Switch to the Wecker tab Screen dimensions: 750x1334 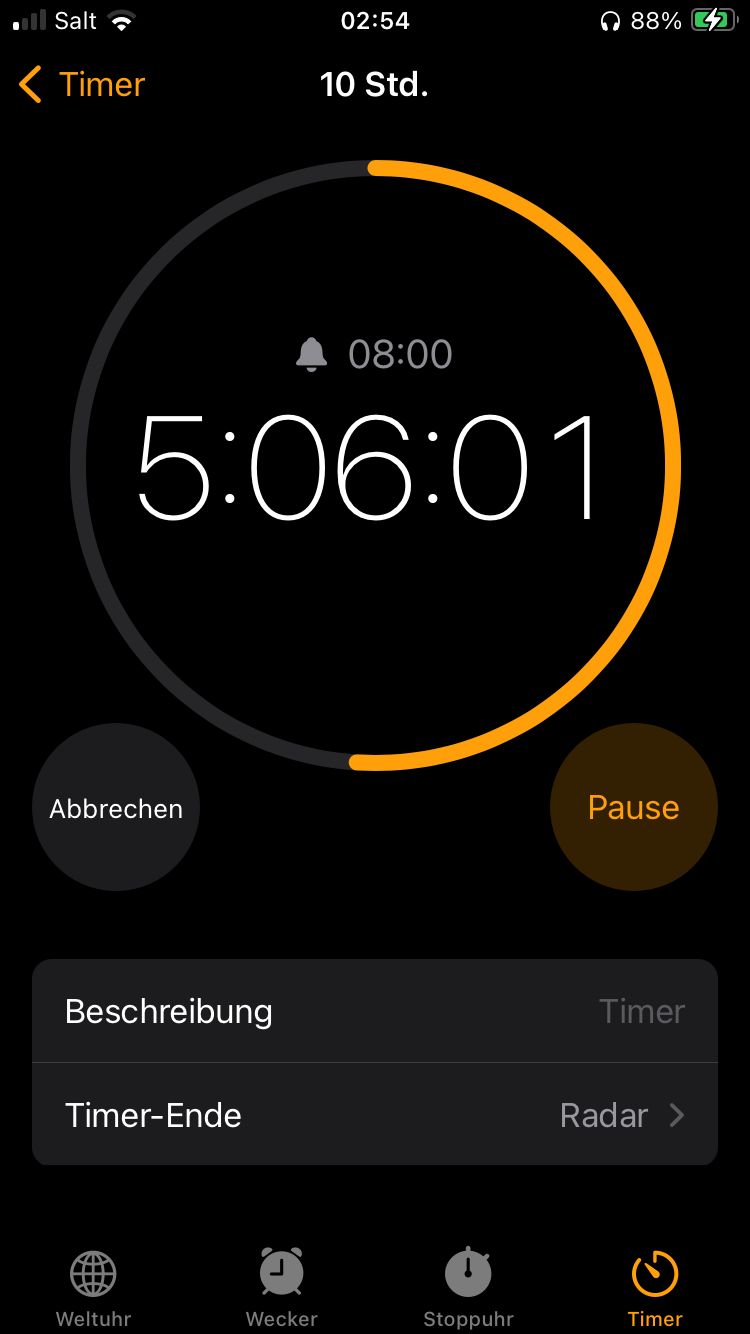(x=281, y=1288)
